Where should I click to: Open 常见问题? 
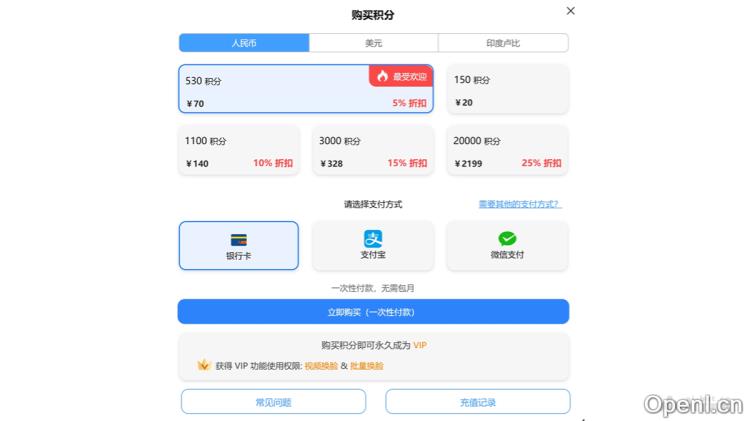pos(273,402)
